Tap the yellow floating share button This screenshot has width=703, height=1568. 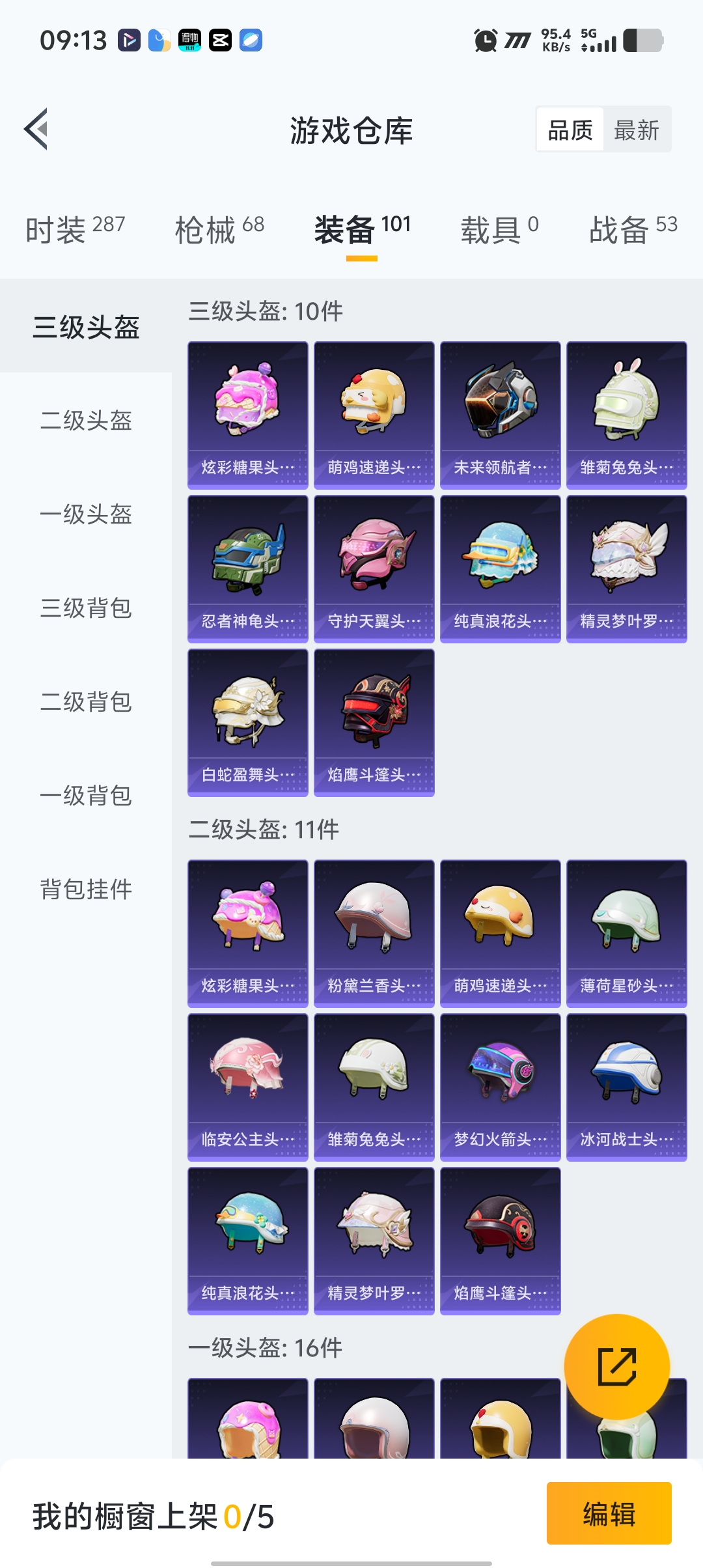[x=616, y=1367]
